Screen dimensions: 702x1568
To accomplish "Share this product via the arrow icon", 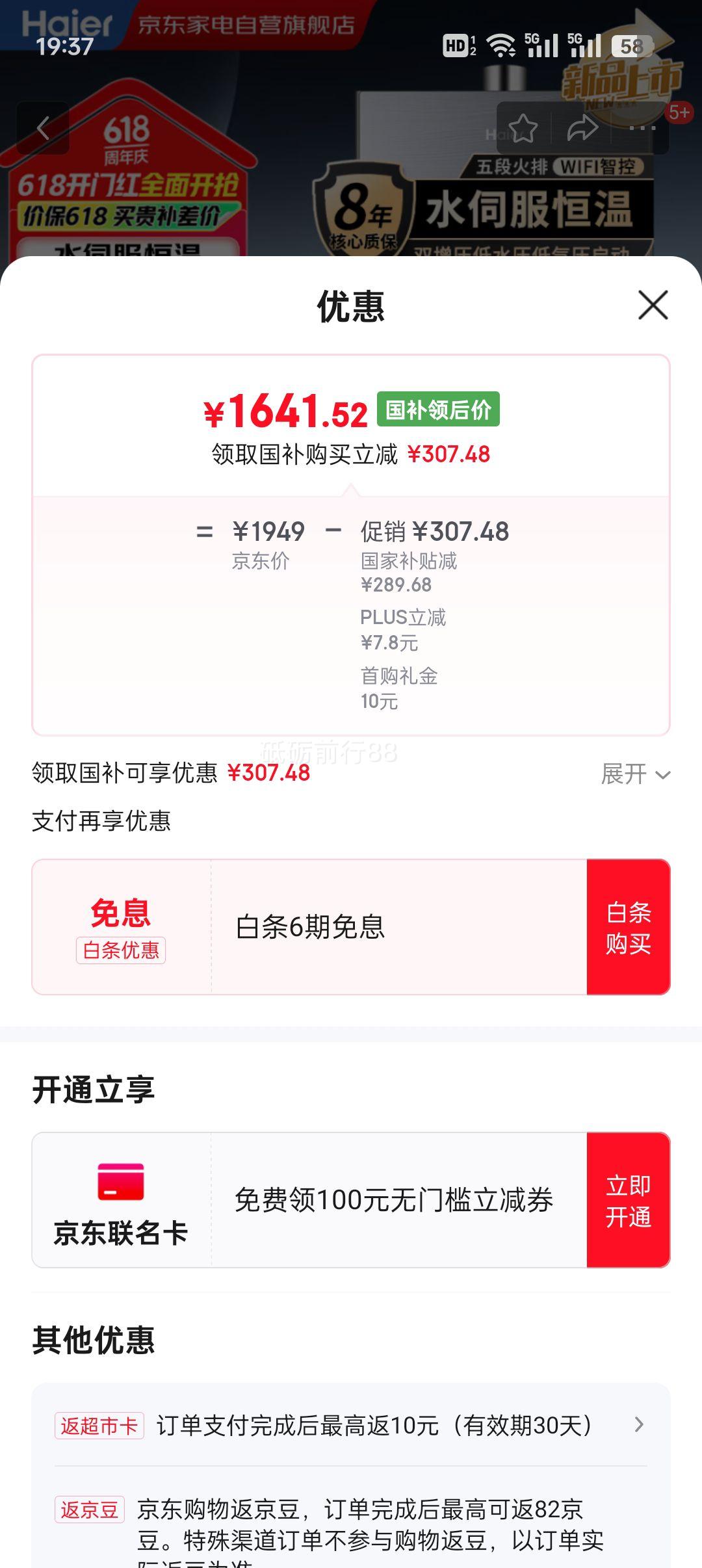I will point(582,128).
